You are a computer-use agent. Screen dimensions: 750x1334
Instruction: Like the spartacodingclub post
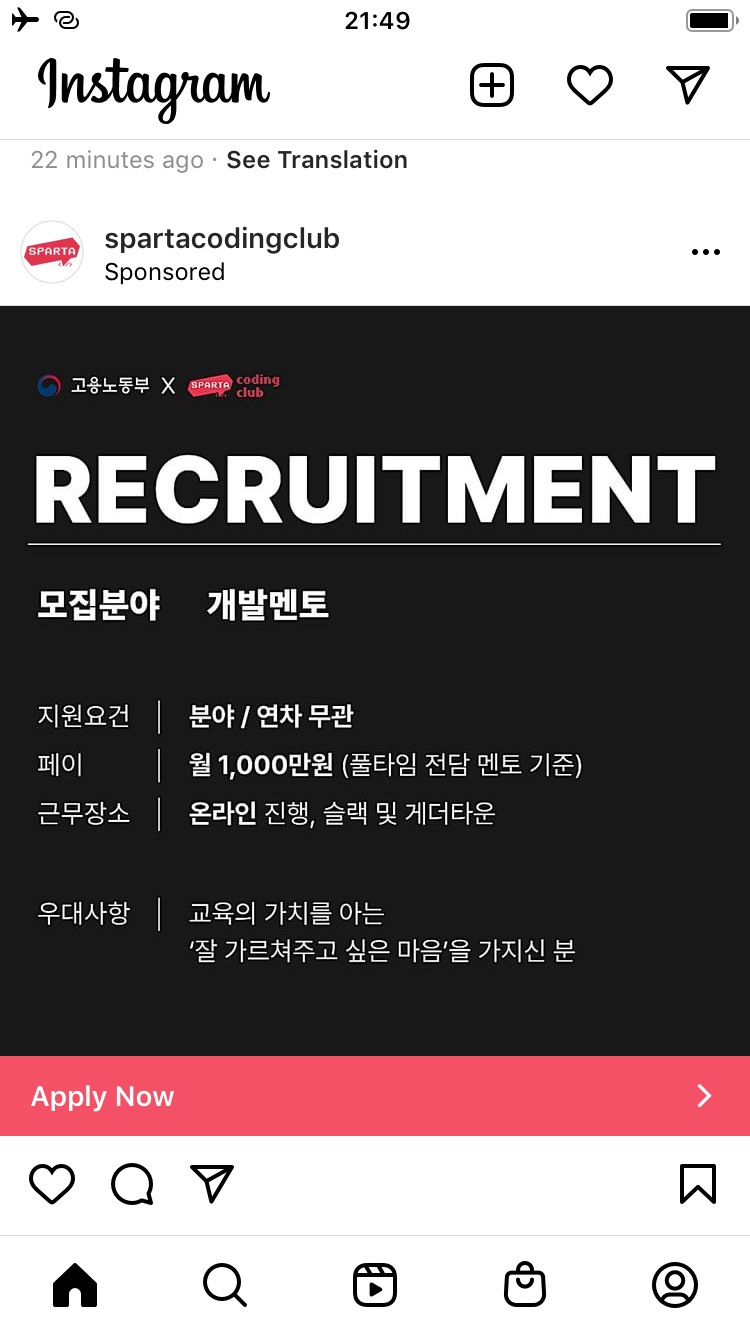click(x=52, y=1185)
